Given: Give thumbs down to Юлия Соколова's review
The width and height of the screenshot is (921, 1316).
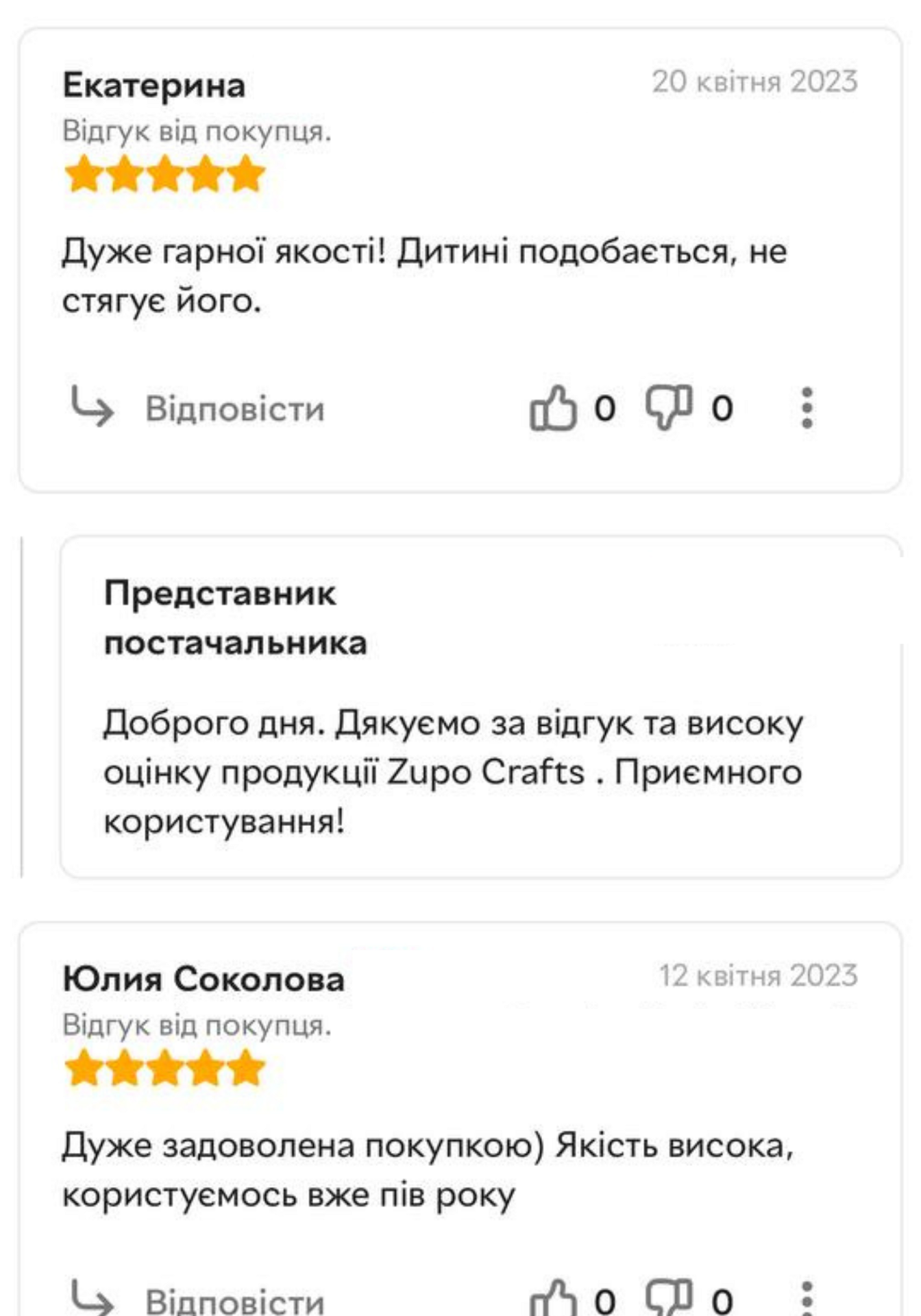Looking at the screenshot, I should [x=669, y=1297].
